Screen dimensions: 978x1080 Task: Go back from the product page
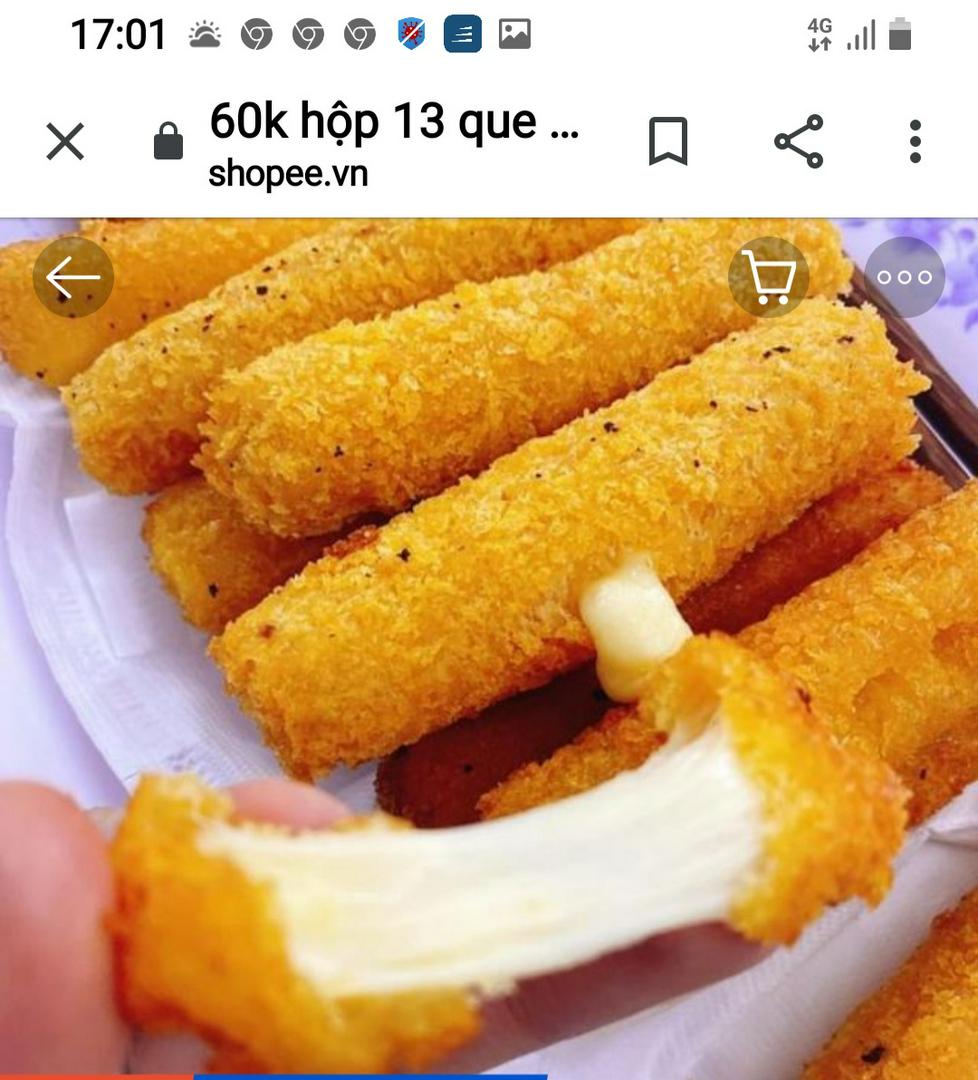73,277
